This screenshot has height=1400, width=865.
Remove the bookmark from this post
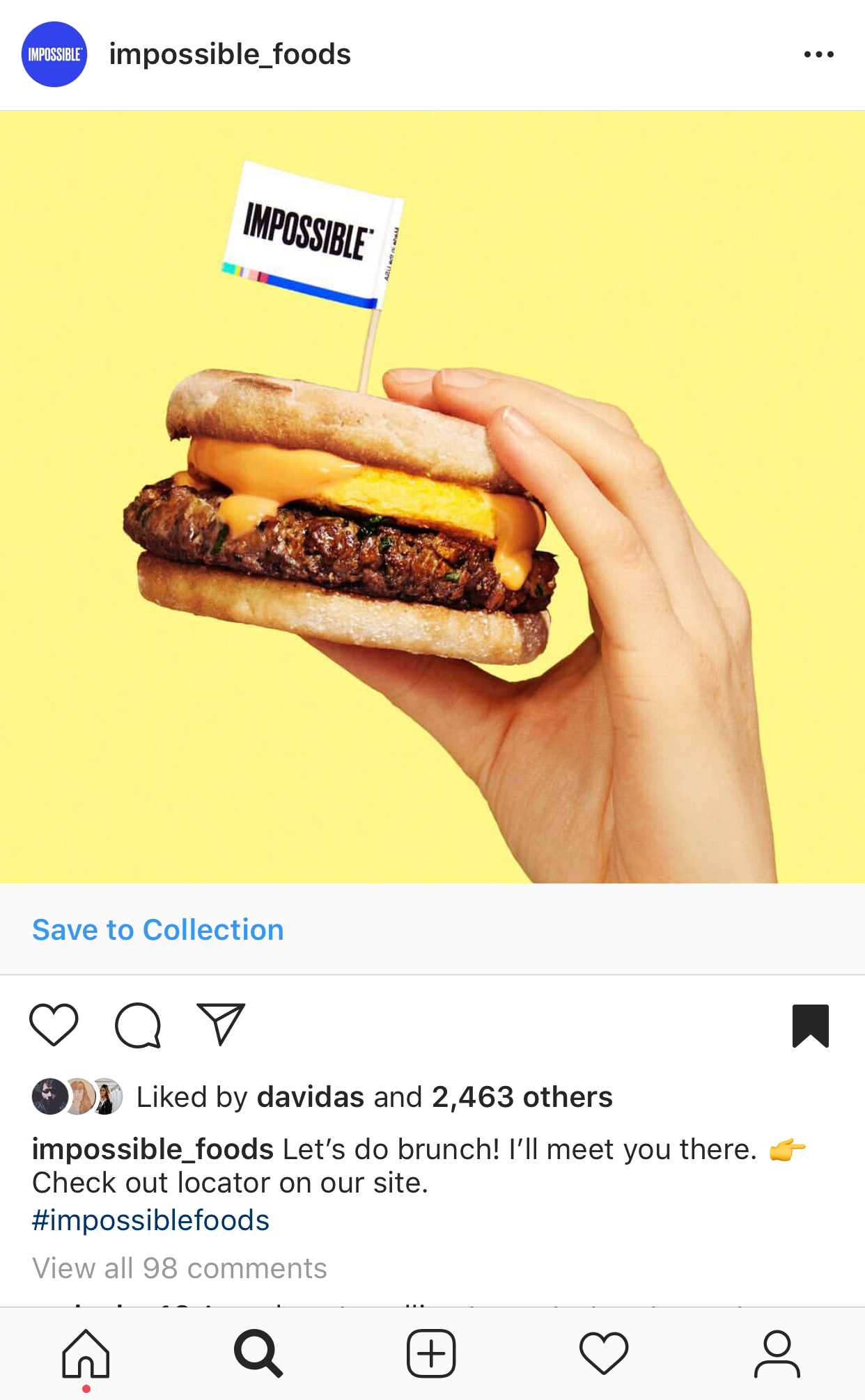(811, 1025)
